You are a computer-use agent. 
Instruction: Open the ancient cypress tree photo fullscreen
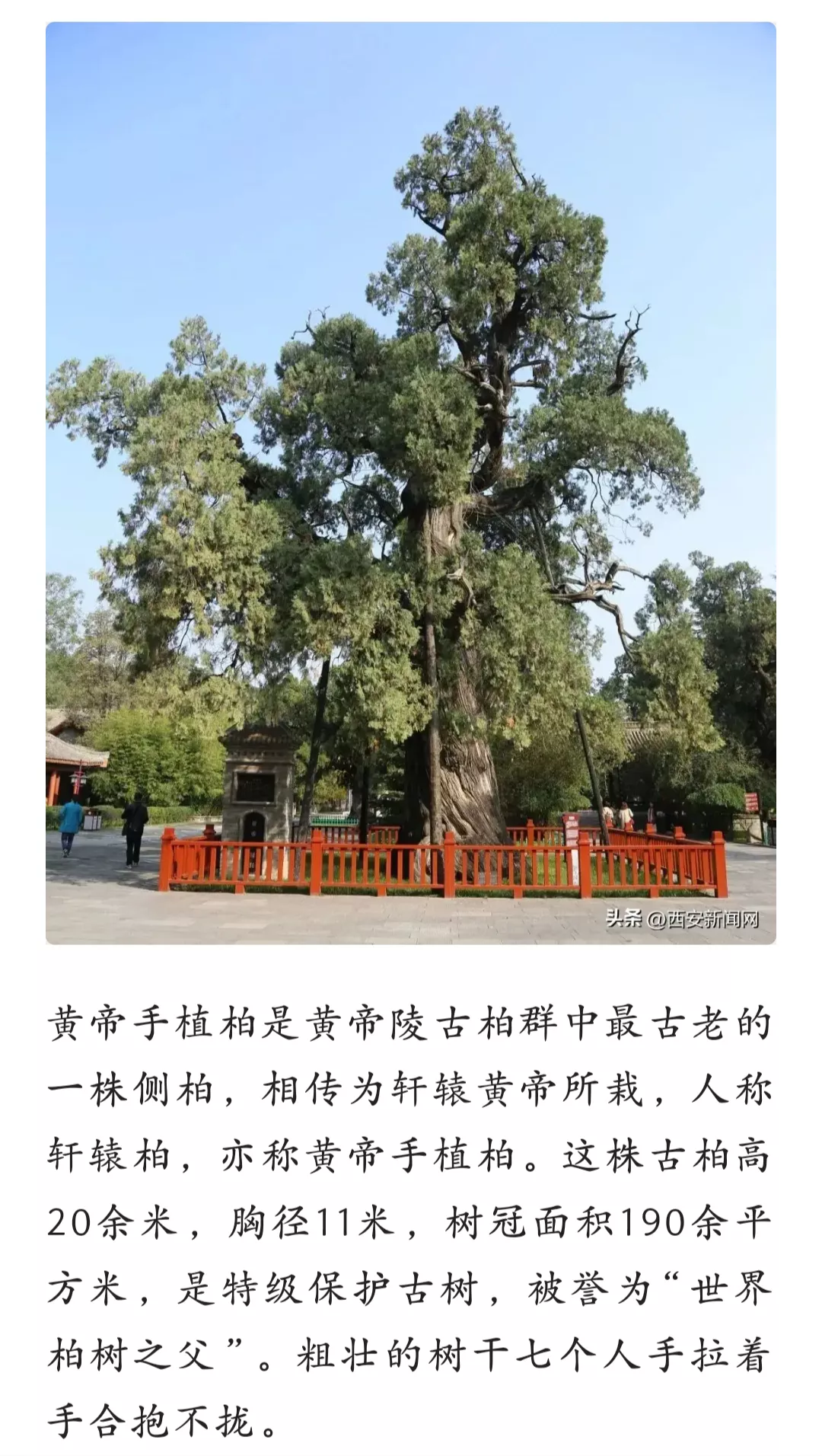411,483
